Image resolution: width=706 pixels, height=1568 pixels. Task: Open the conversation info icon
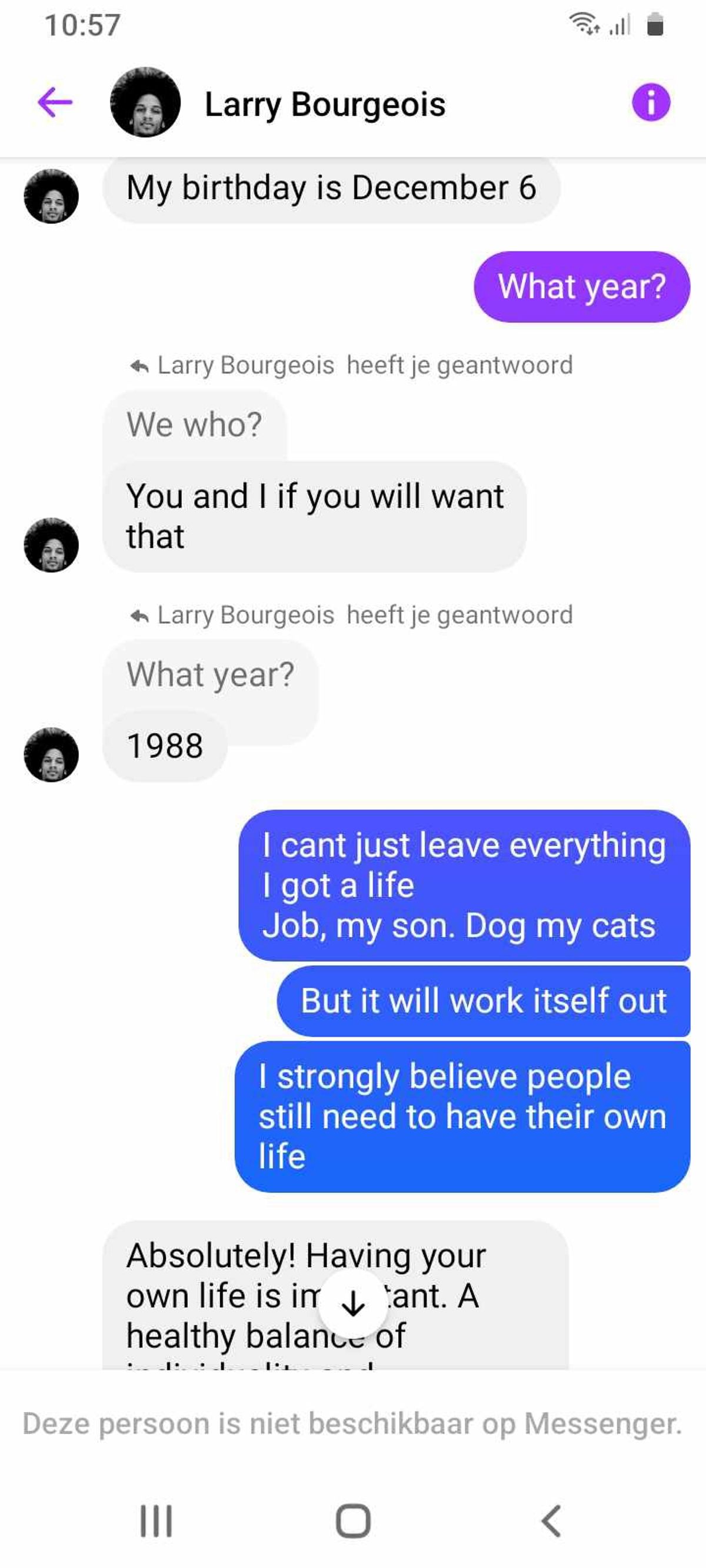click(651, 102)
